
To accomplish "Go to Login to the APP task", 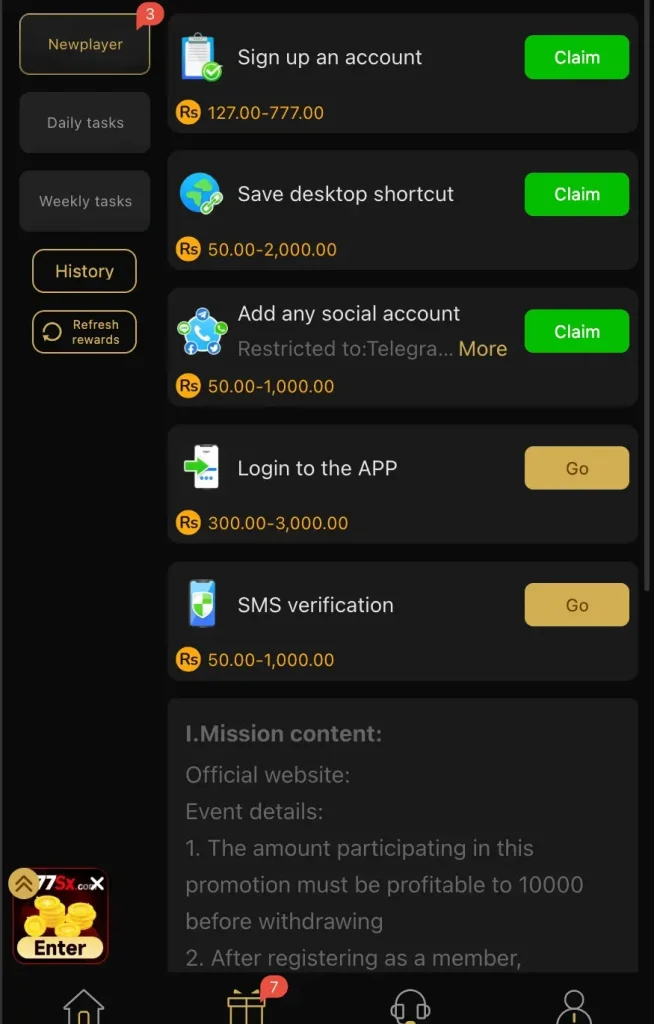I will point(576,468).
